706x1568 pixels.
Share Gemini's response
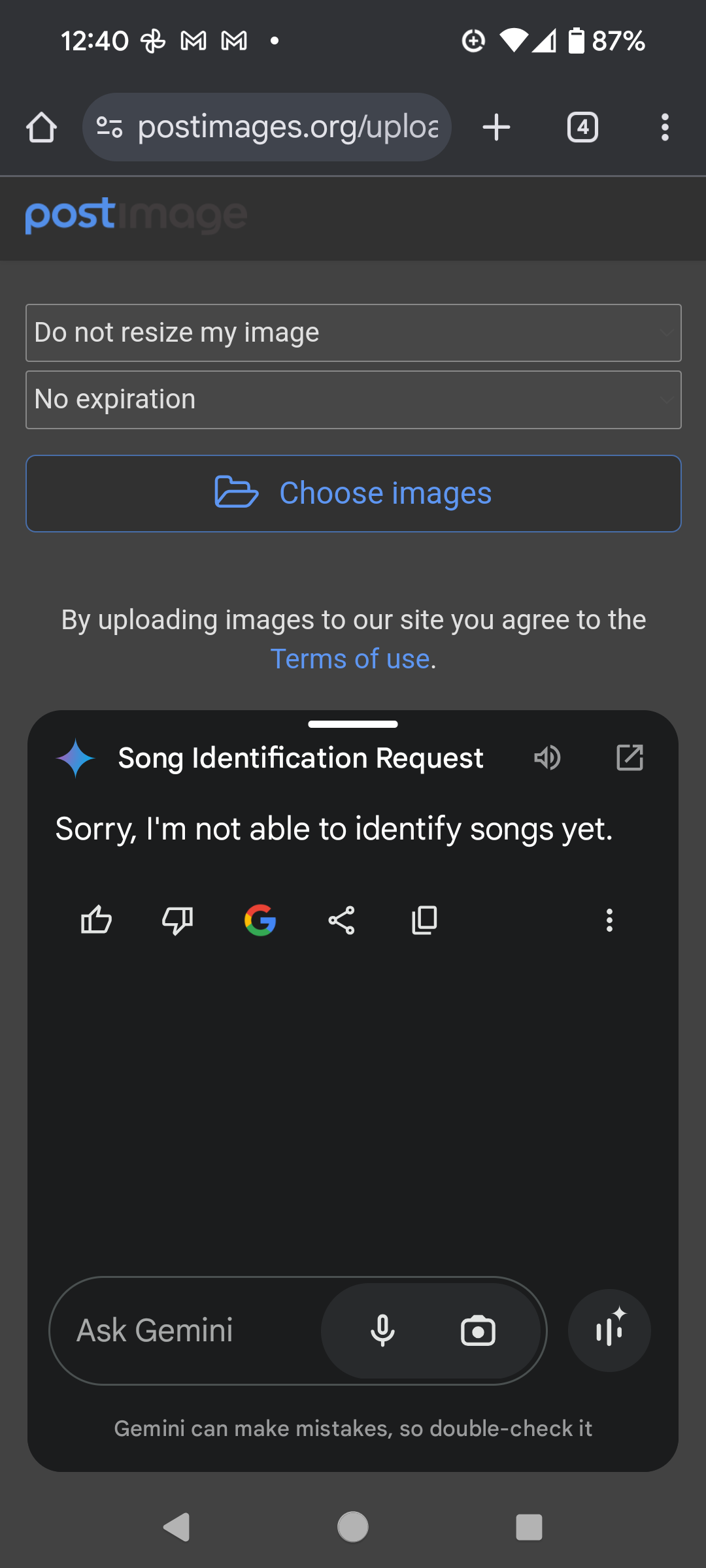pos(341,921)
